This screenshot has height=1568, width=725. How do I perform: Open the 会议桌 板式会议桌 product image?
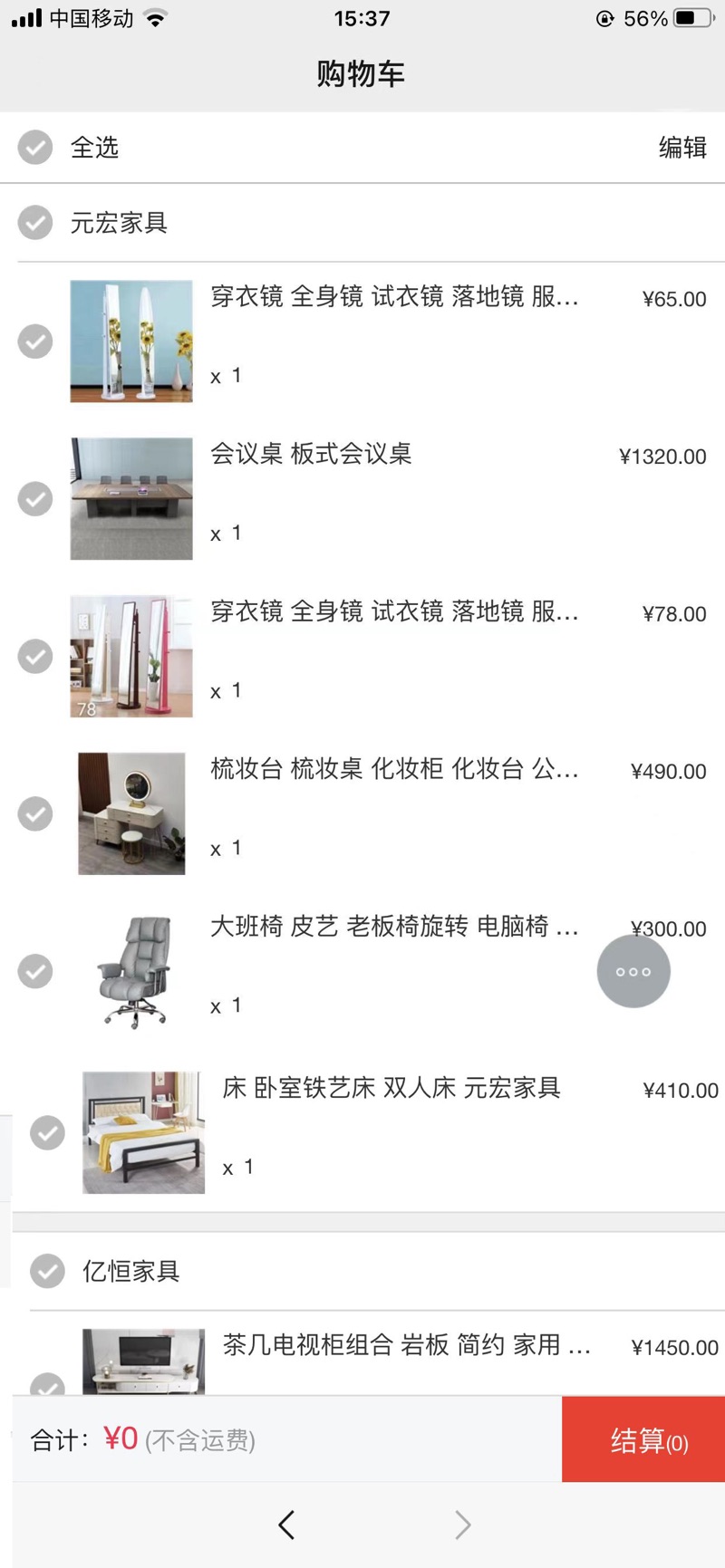pyautogui.click(x=131, y=499)
